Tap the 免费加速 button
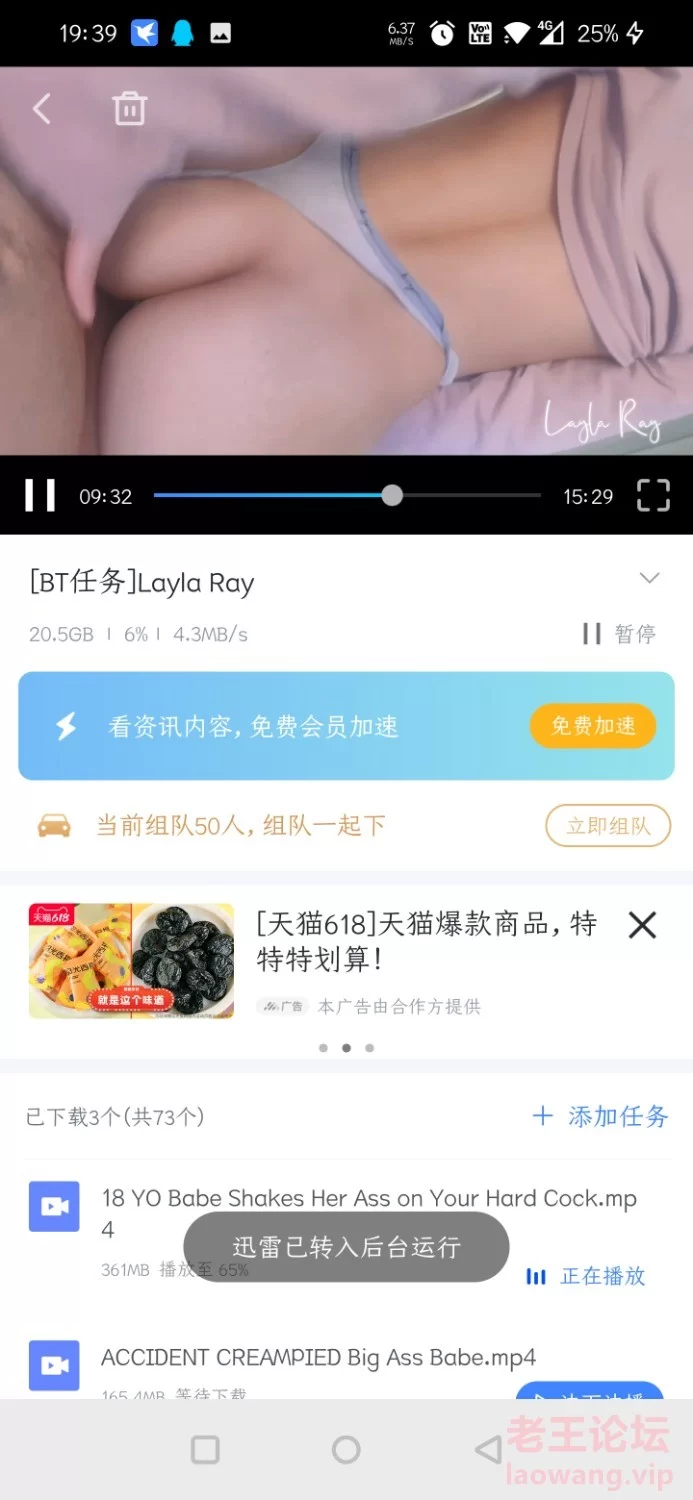The height and width of the screenshot is (1500, 693). point(593,726)
